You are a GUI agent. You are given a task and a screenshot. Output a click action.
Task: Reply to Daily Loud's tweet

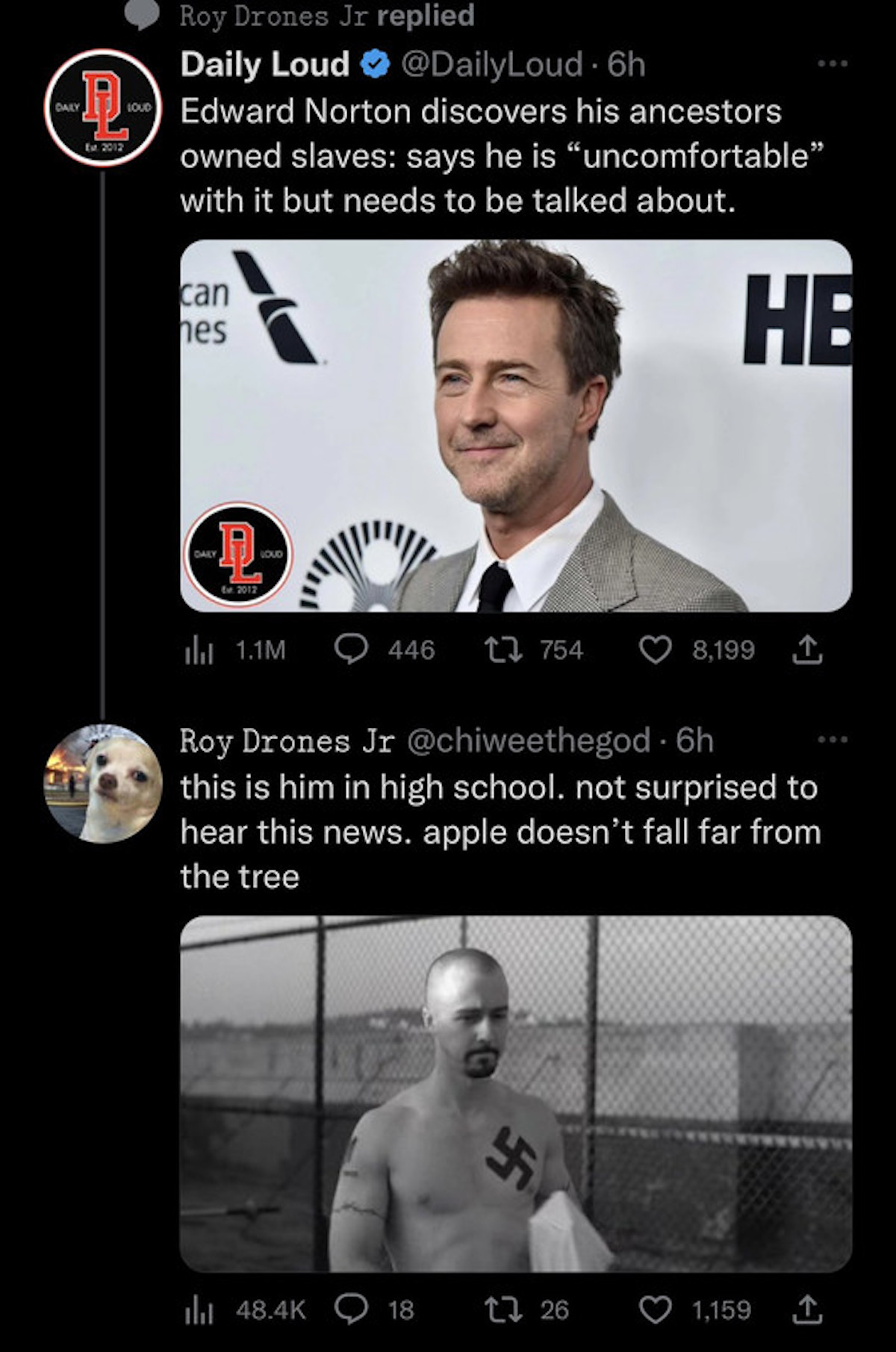tap(351, 650)
